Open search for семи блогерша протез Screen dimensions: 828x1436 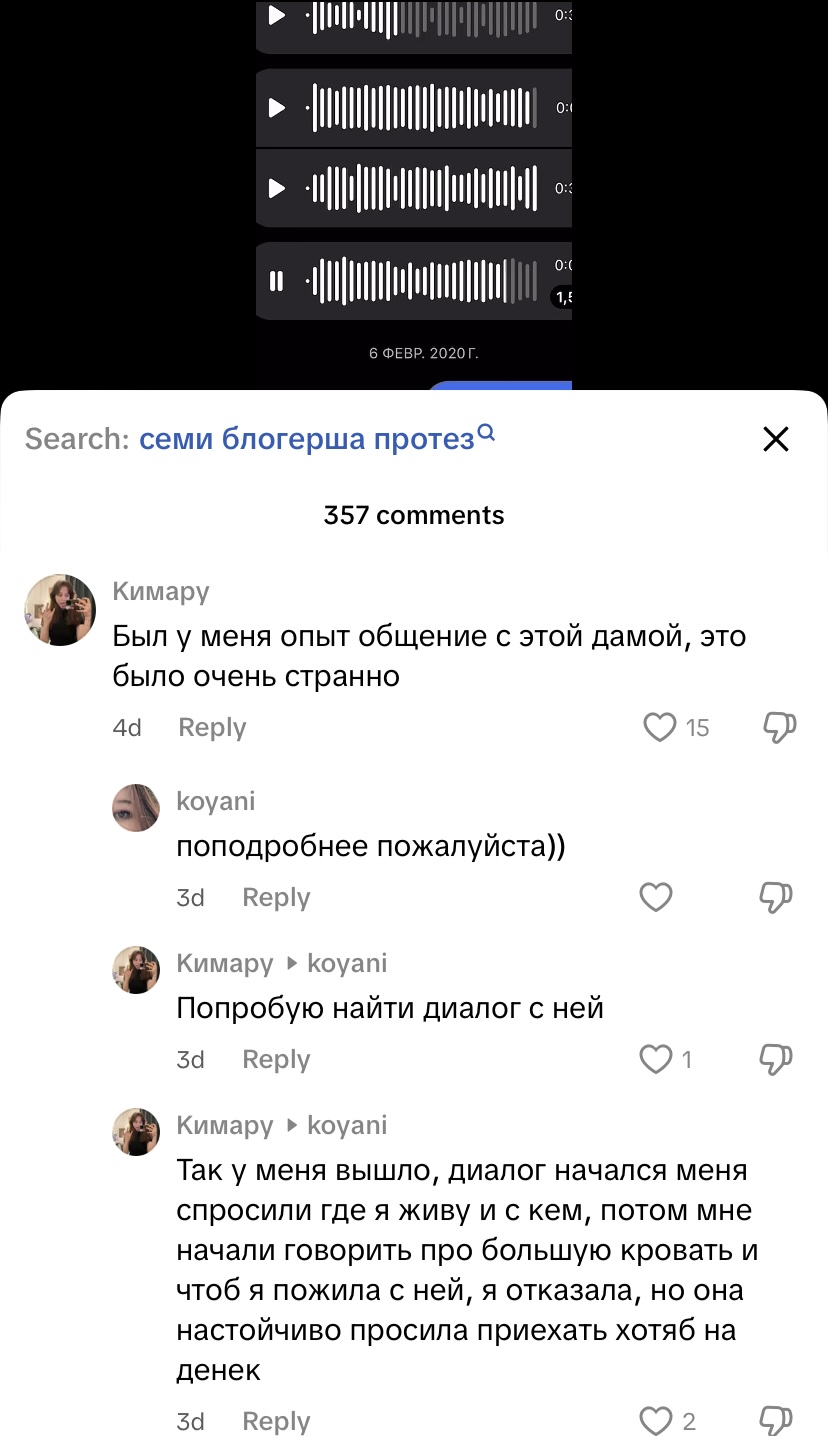pos(317,438)
